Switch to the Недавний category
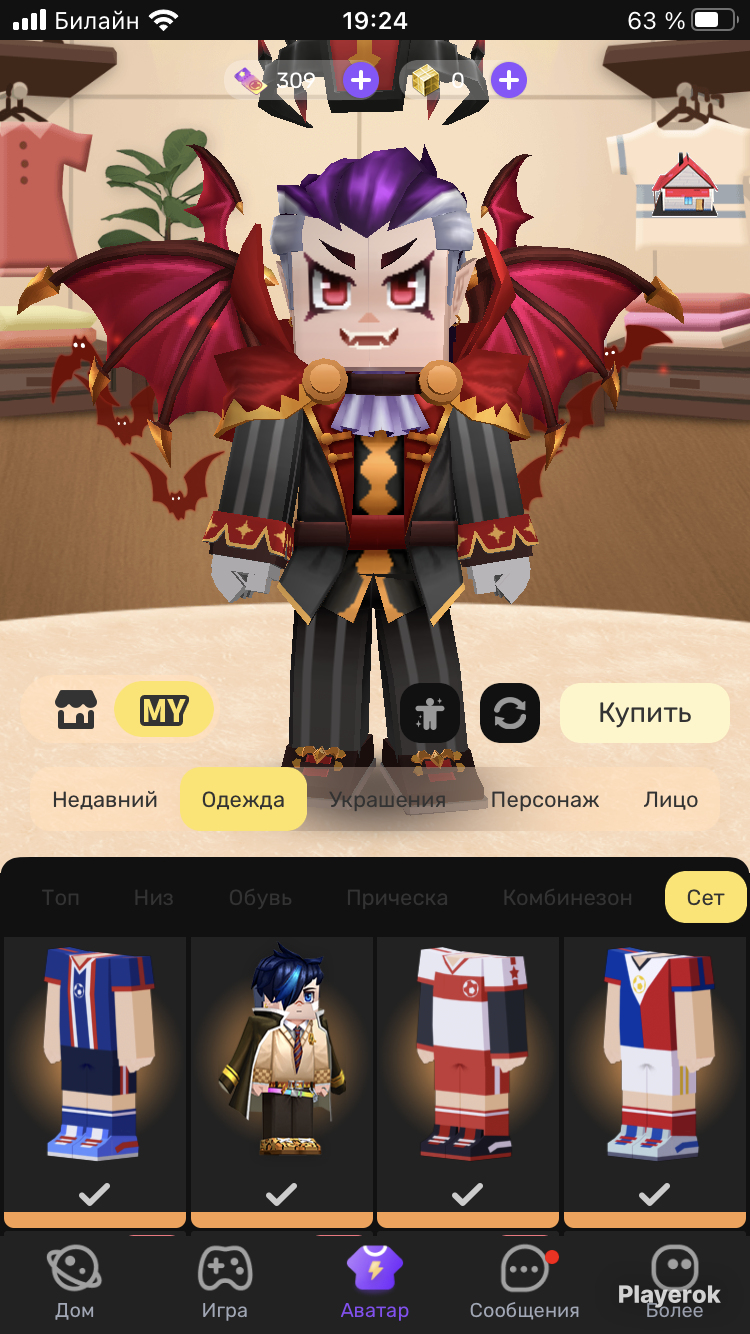 [105, 800]
